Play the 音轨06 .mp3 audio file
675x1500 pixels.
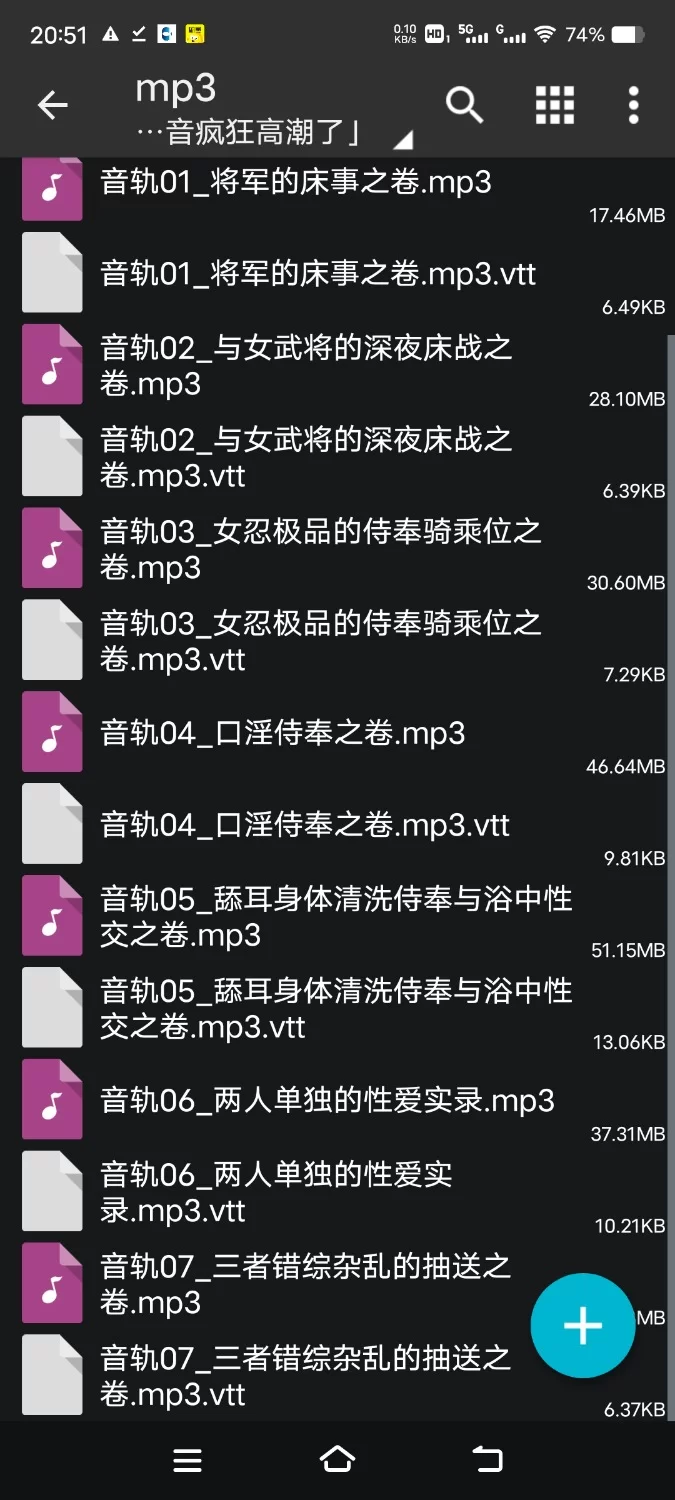(x=327, y=1101)
